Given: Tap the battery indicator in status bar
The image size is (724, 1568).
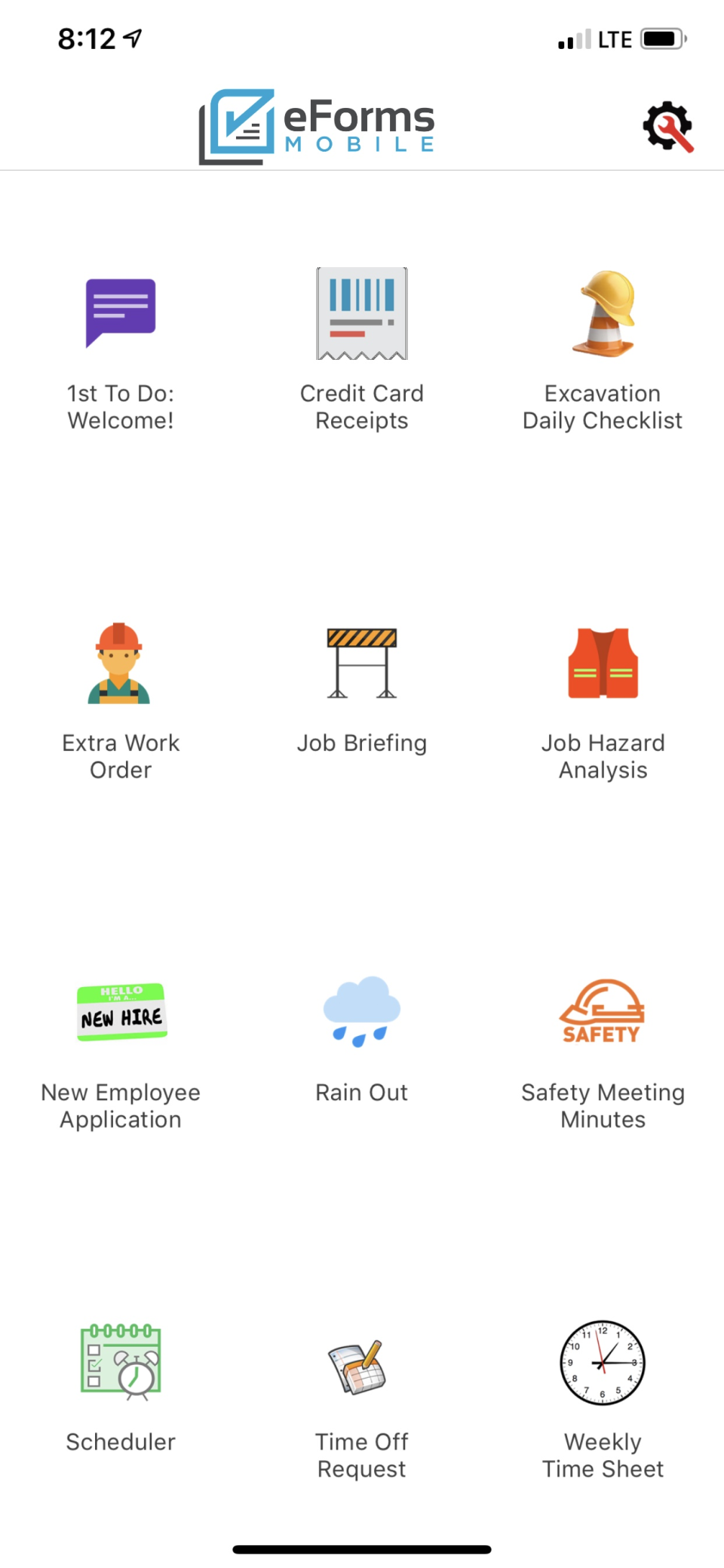Looking at the screenshot, I should point(660,38).
